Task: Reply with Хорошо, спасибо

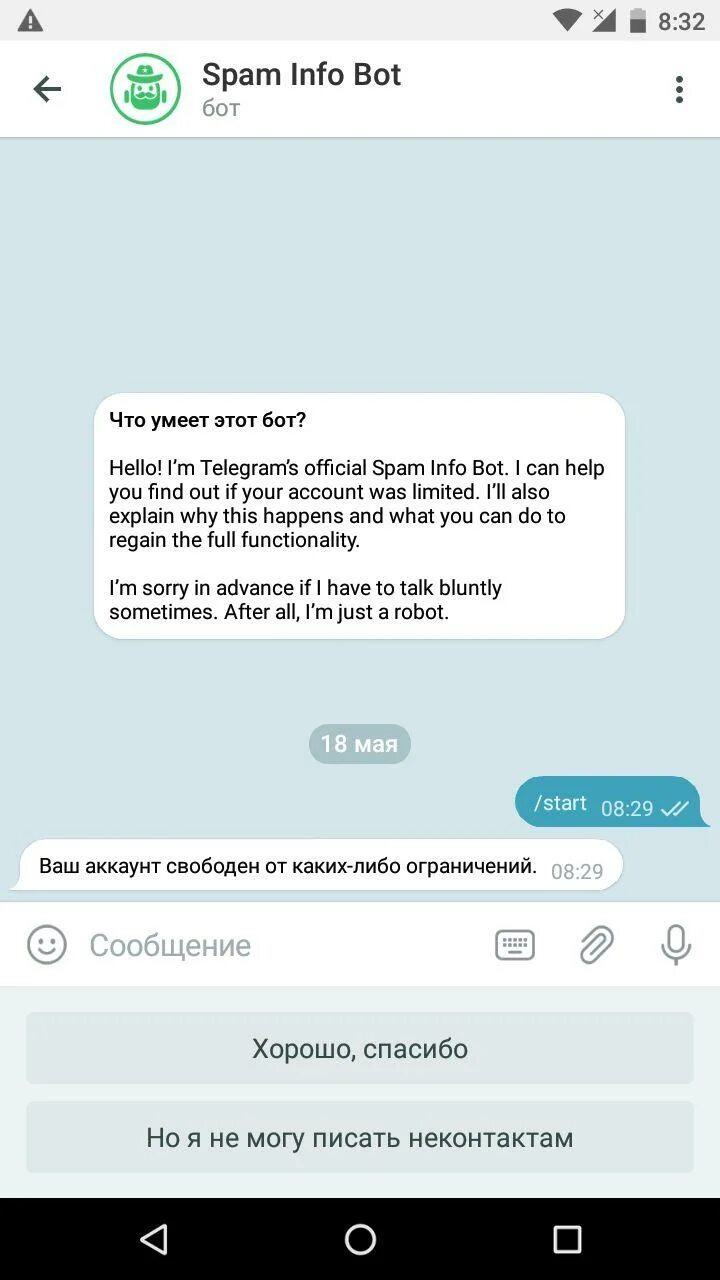Action: click(x=360, y=1048)
